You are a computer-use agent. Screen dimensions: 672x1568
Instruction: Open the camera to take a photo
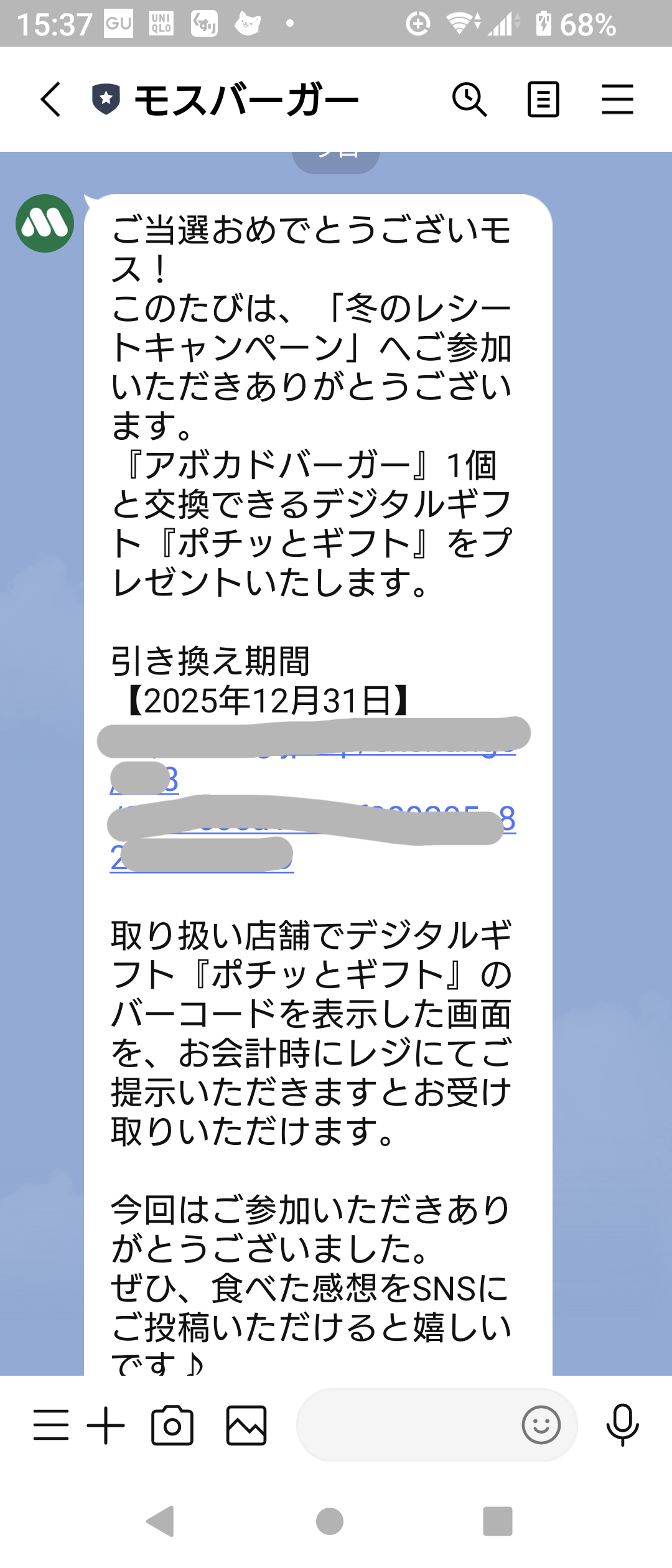click(x=172, y=1425)
